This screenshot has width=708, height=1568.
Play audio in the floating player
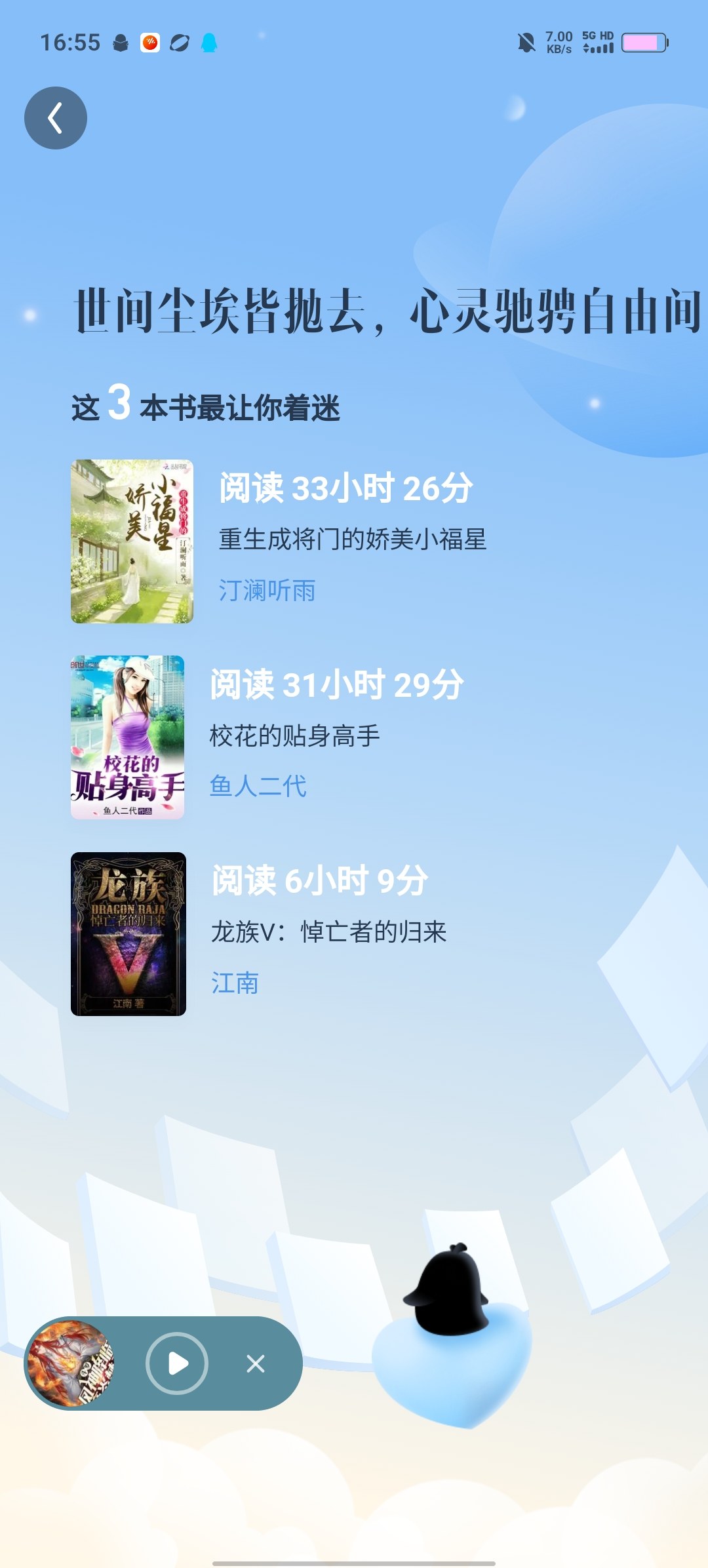(177, 1363)
